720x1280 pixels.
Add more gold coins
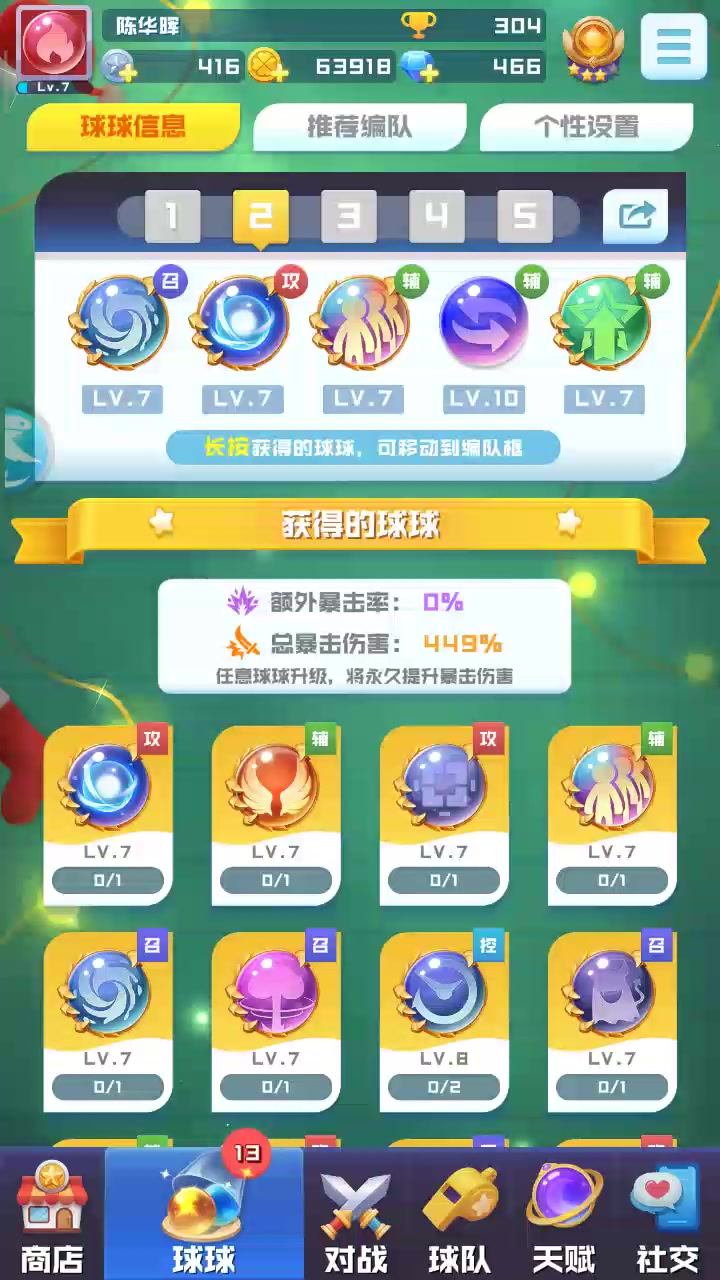coord(269,67)
